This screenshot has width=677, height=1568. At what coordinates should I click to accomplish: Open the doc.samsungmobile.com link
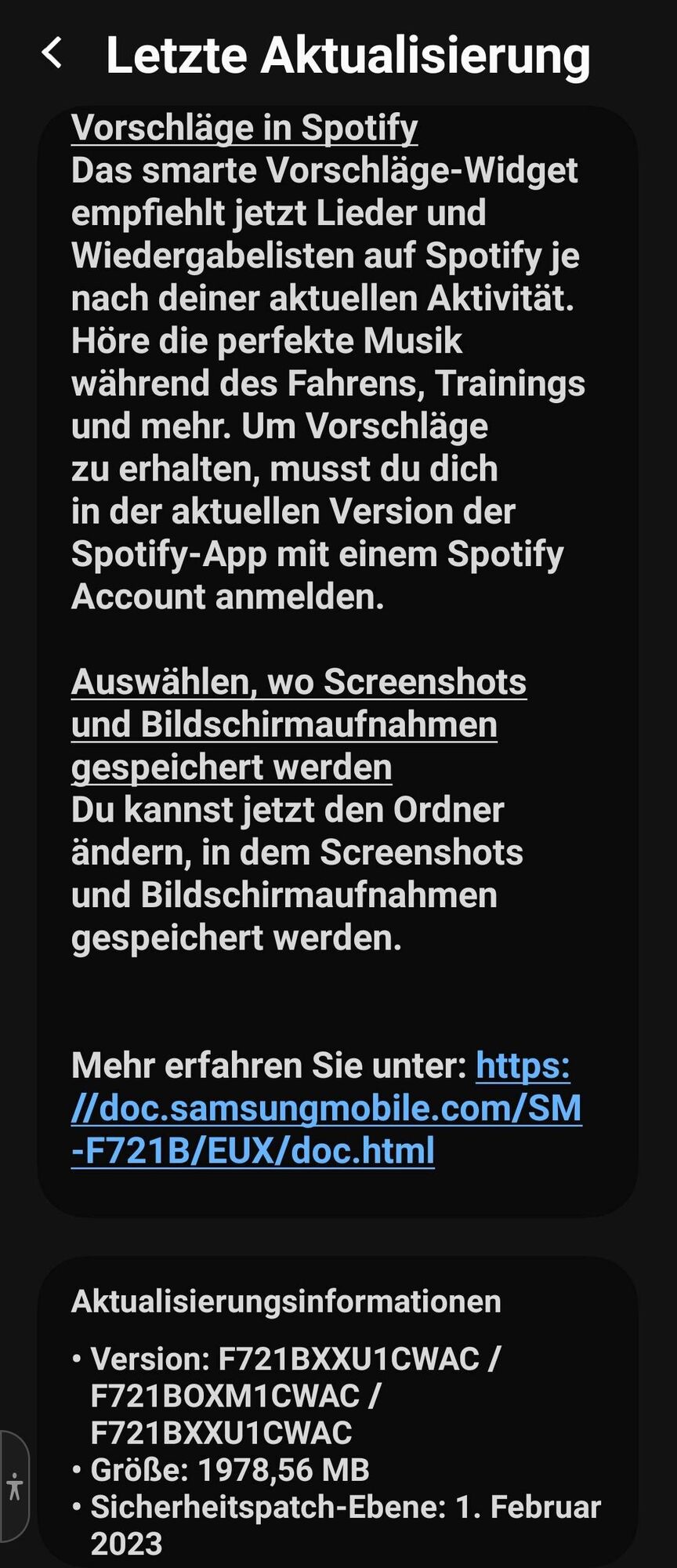(326, 1109)
